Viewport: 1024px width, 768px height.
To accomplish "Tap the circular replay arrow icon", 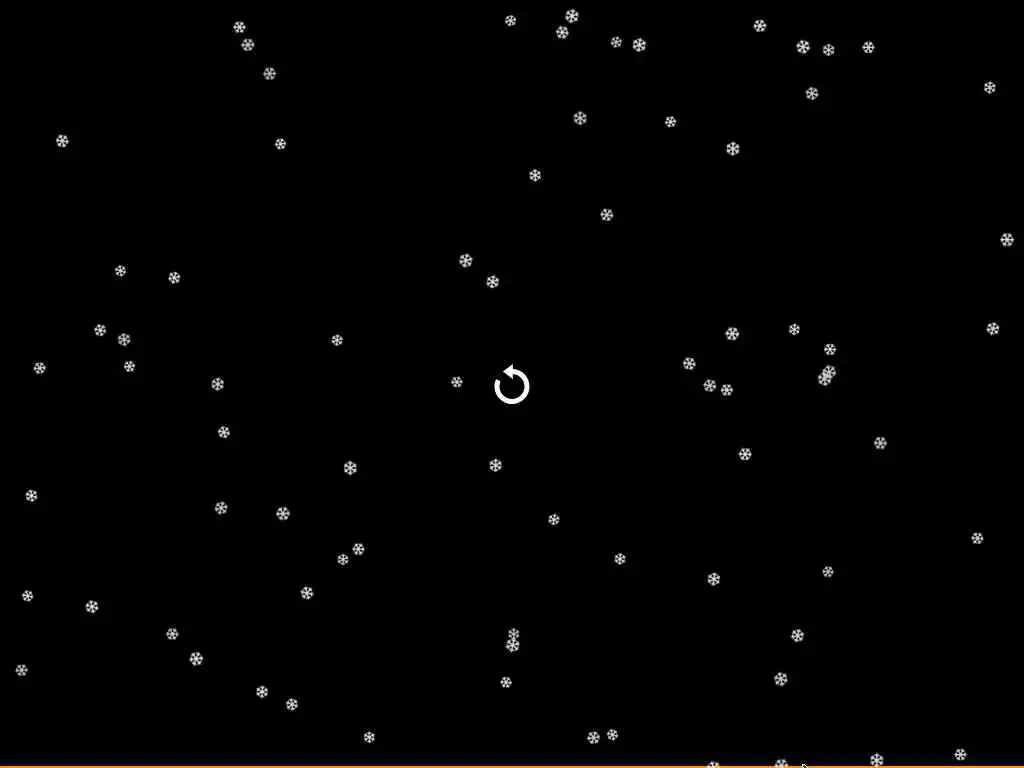I will [x=512, y=385].
